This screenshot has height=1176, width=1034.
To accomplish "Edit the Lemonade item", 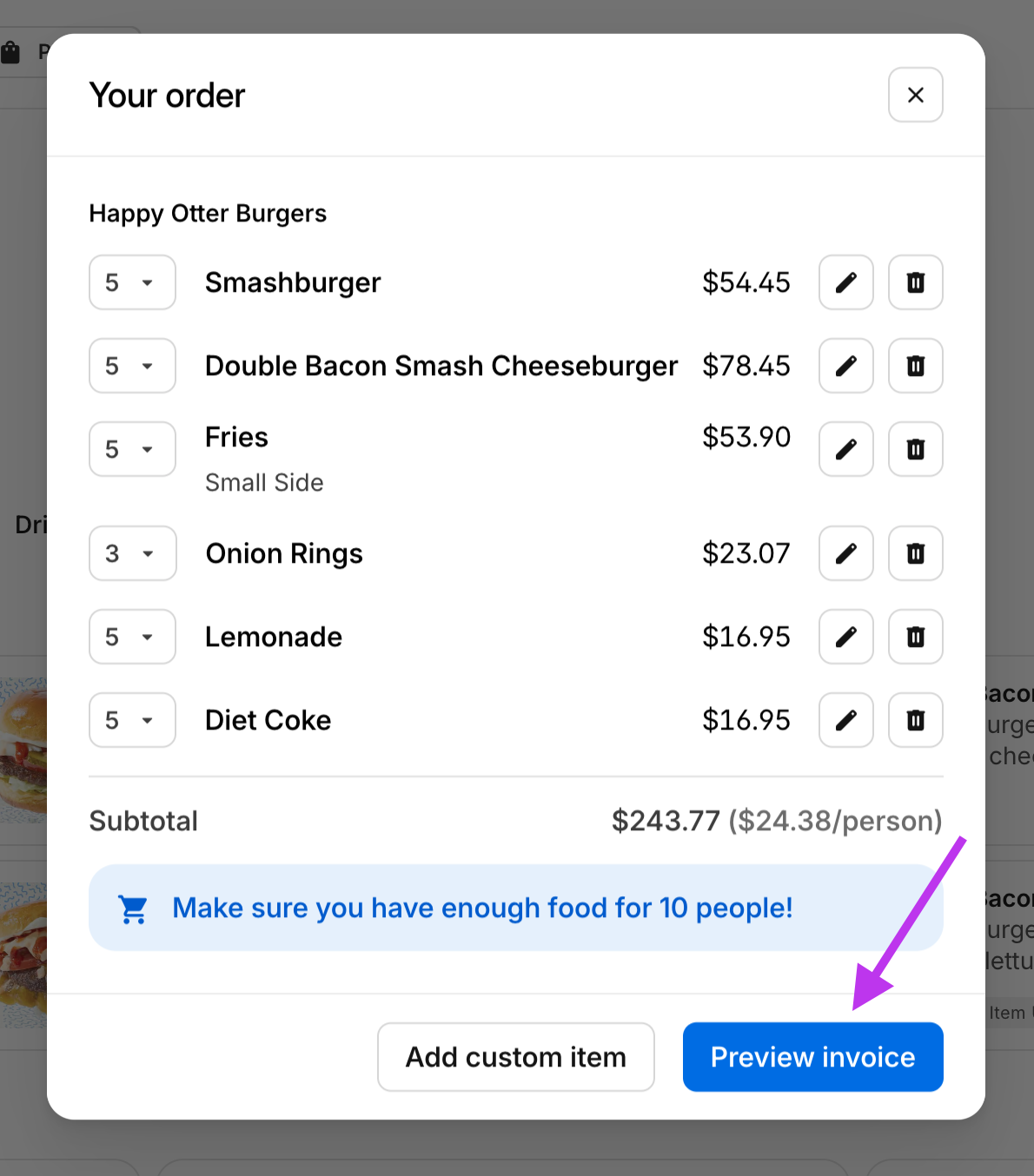I will coord(845,637).
